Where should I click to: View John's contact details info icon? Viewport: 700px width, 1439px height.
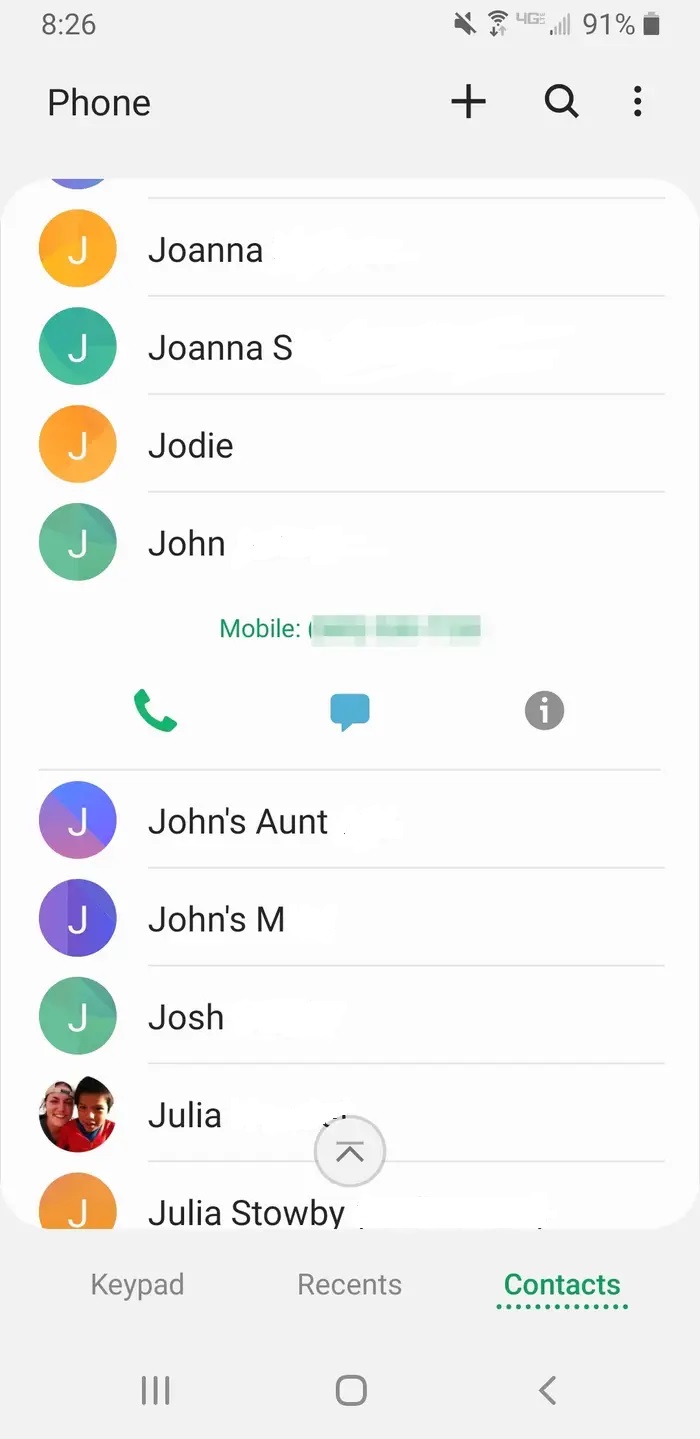click(x=544, y=711)
